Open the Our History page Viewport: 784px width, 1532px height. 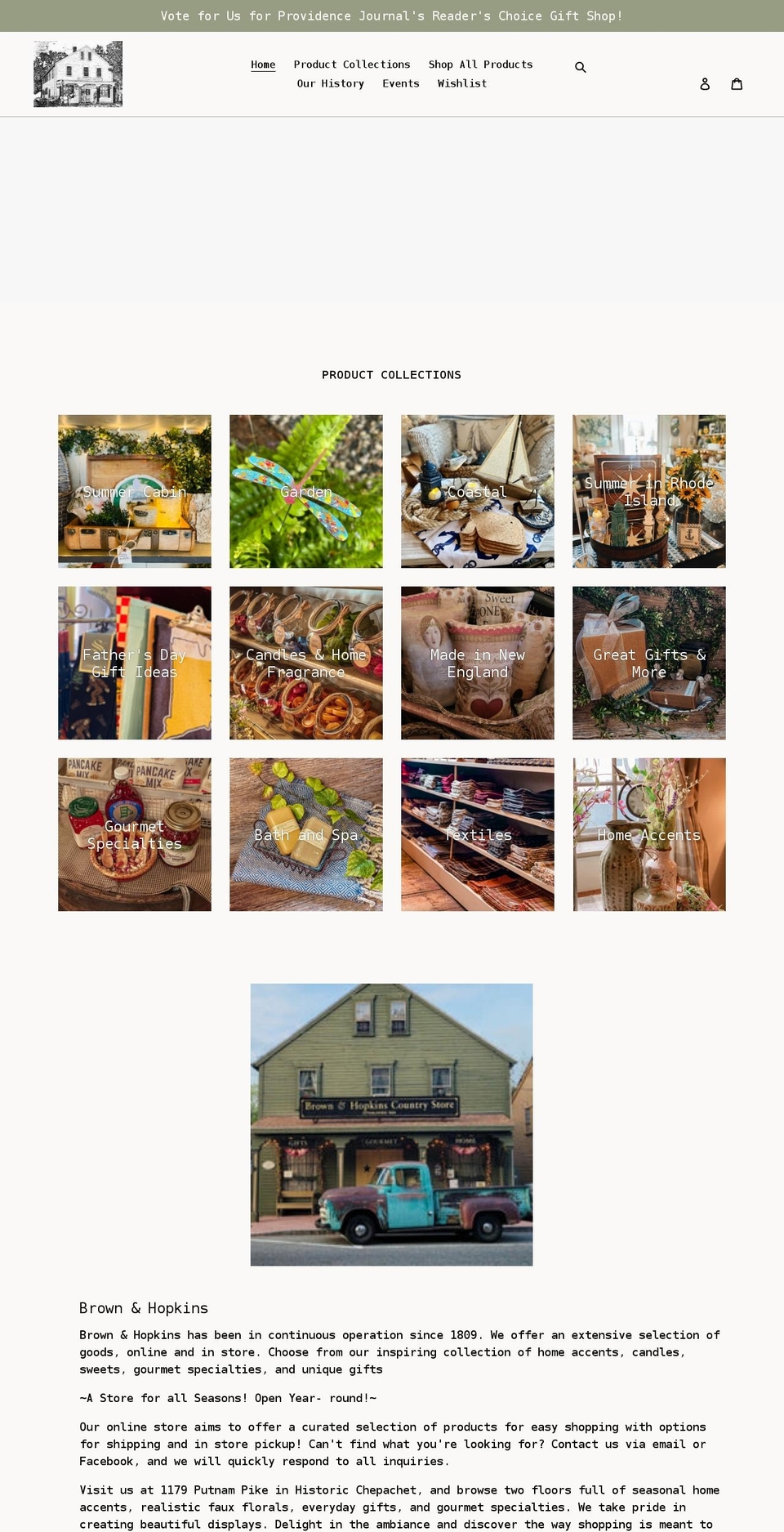pos(330,83)
